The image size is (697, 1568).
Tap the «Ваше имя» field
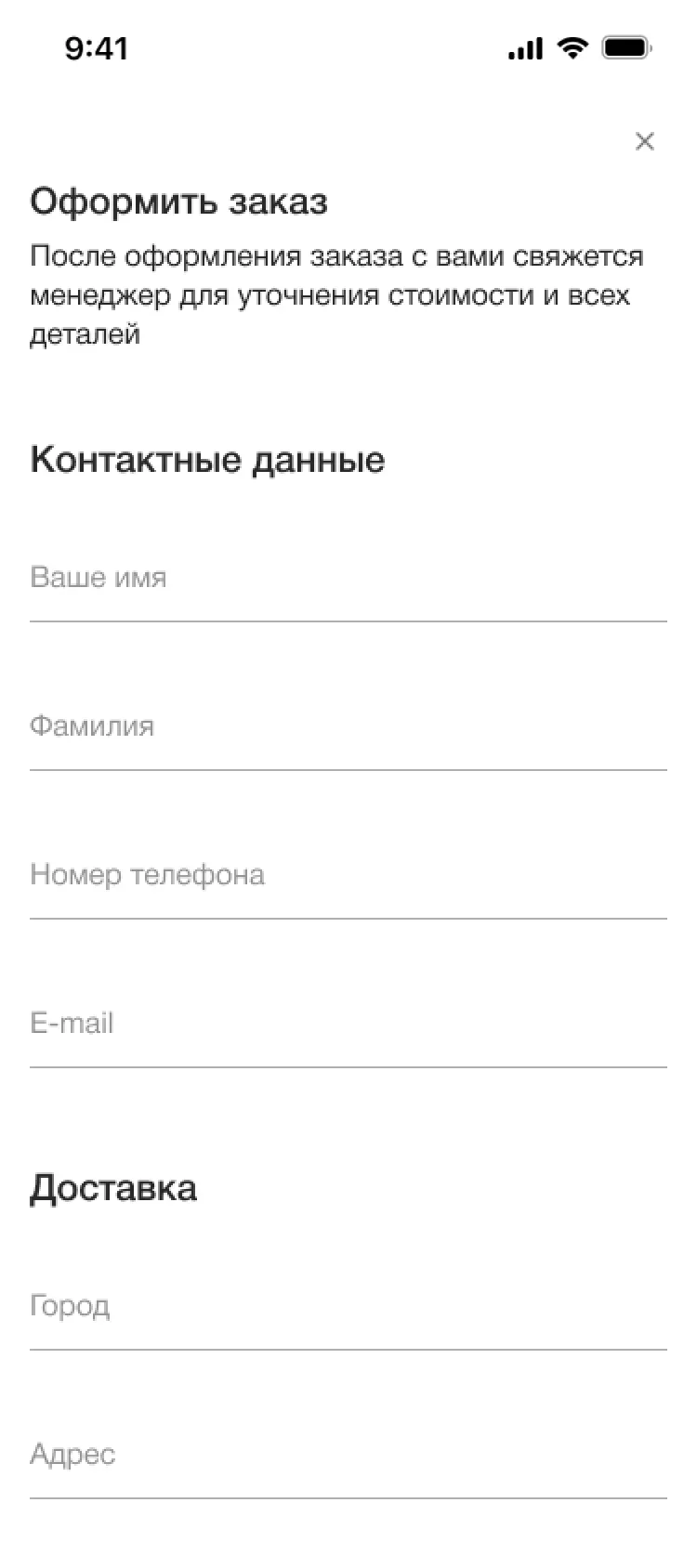(x=348, y=580)
